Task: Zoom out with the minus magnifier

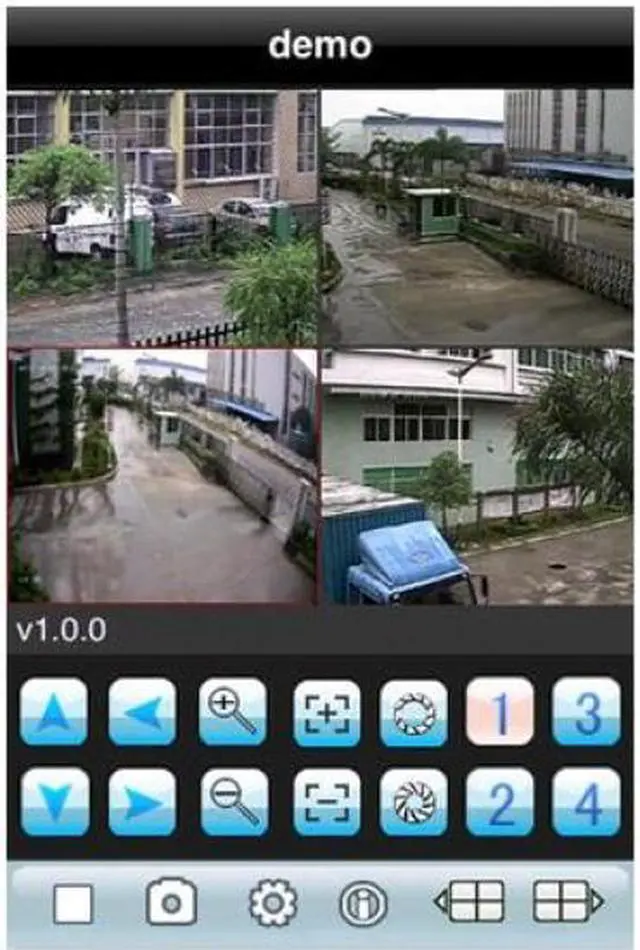Action: tap(234, 802)
